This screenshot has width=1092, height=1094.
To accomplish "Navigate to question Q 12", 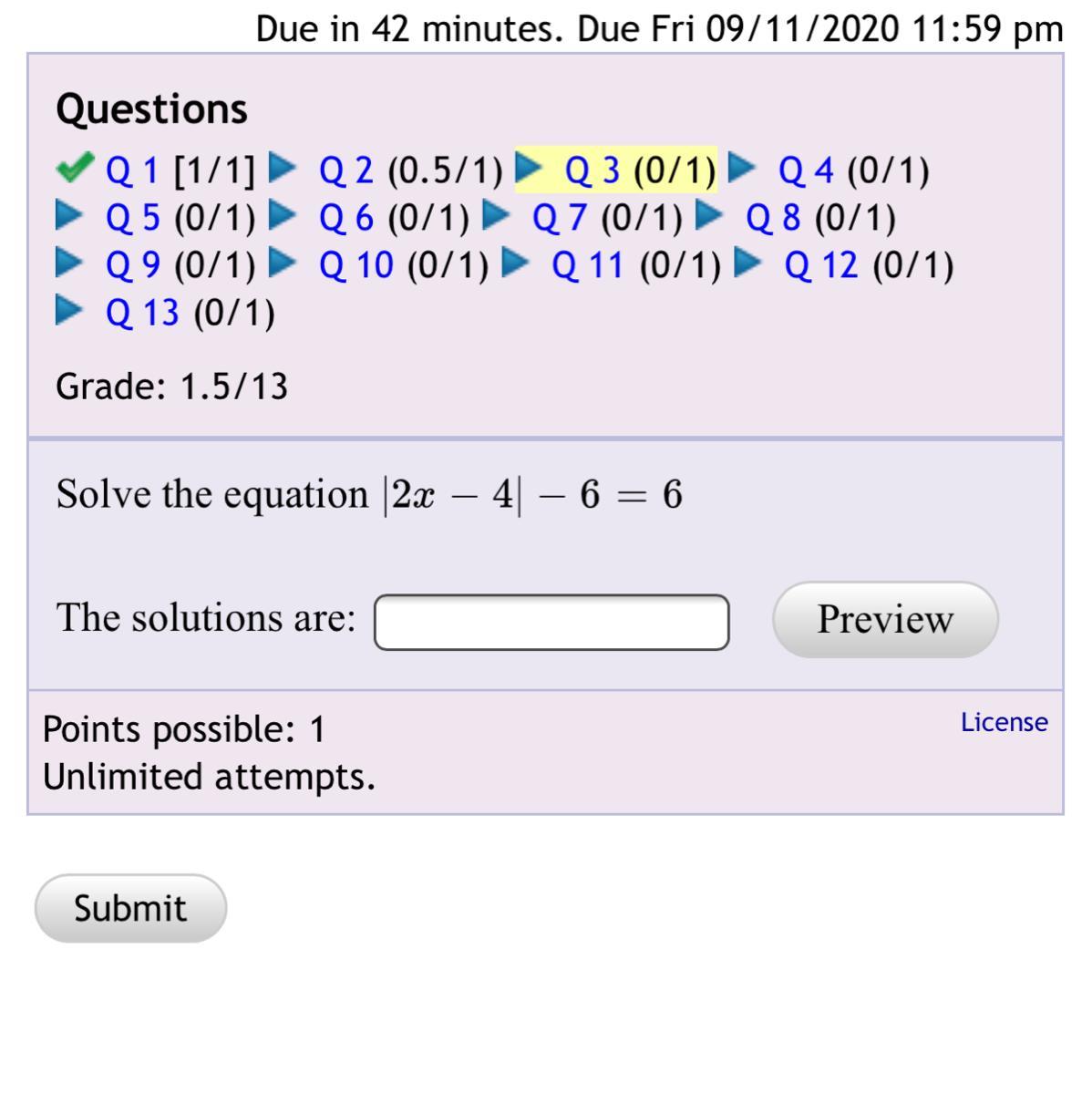I will (821, 265).
